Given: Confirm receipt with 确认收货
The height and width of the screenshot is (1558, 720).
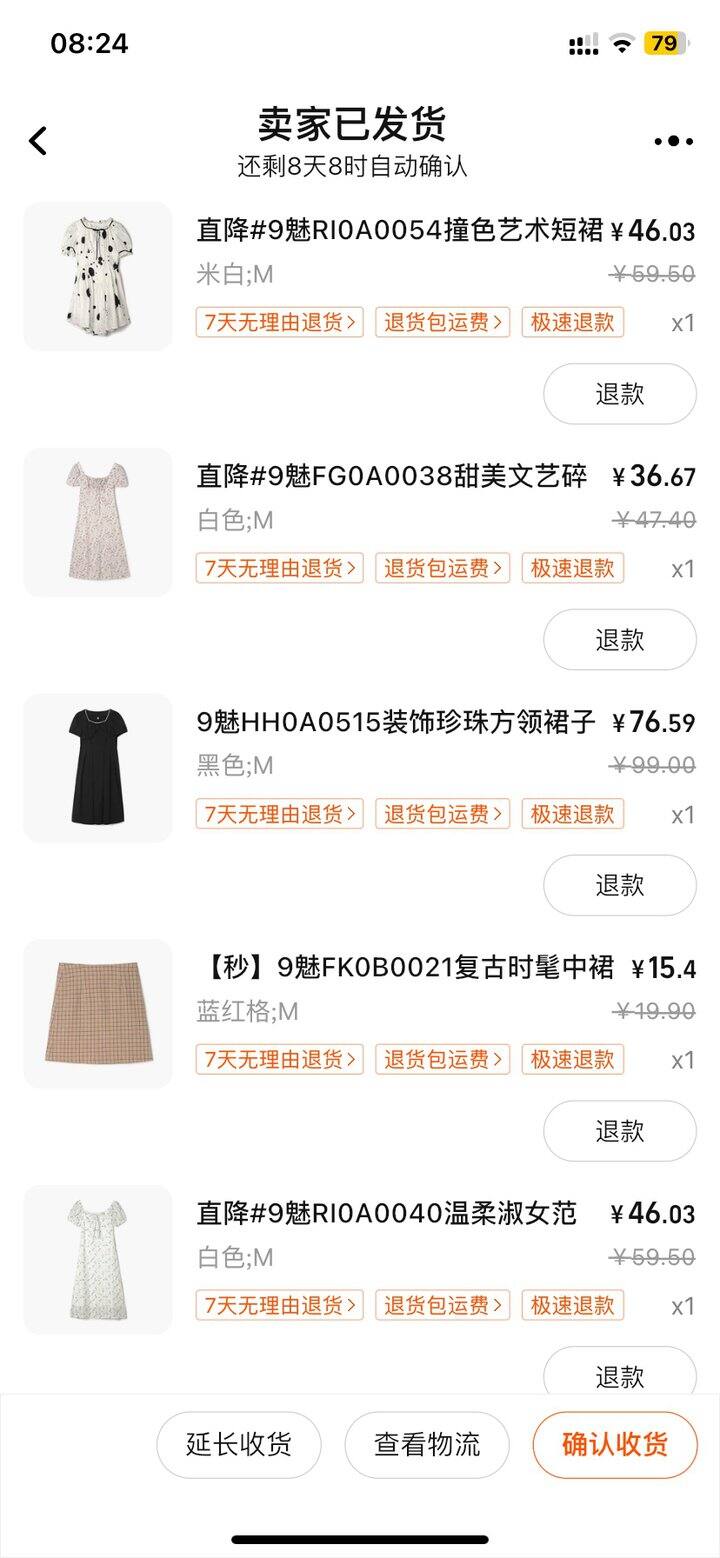Looking at the screenshot, I should pyautogui.click(x=615, y=1444).
